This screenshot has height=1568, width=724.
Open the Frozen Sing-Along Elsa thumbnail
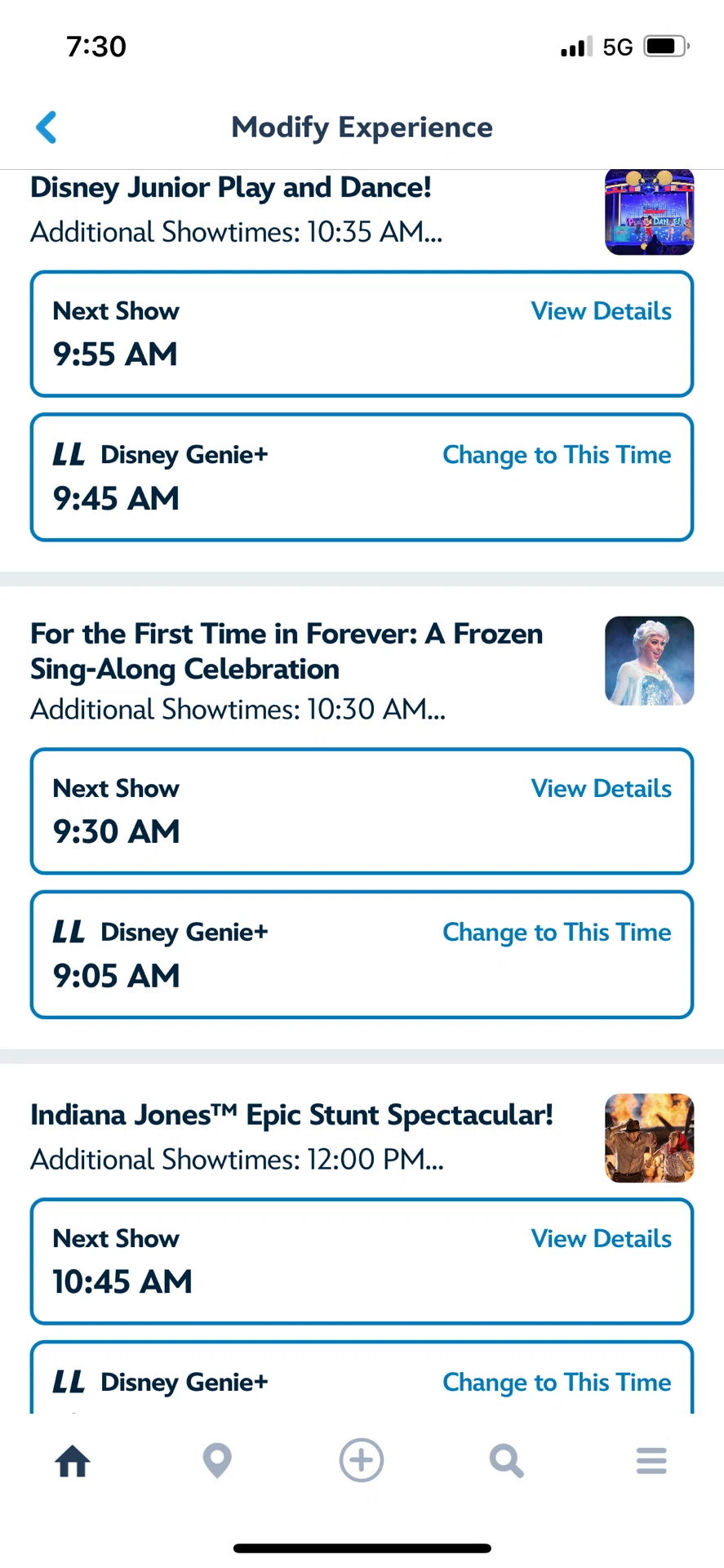pyautogui.click(x=649, y=661)
